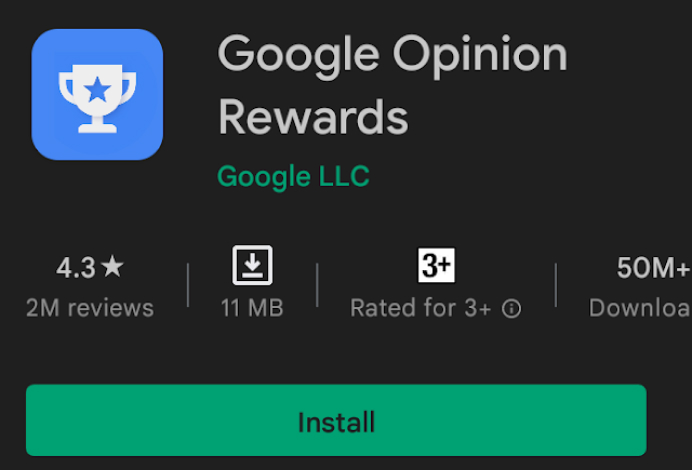This screenshot has height=470, width=692.
Task: Install Google Opinion Rewards
Action: point(336,421)
